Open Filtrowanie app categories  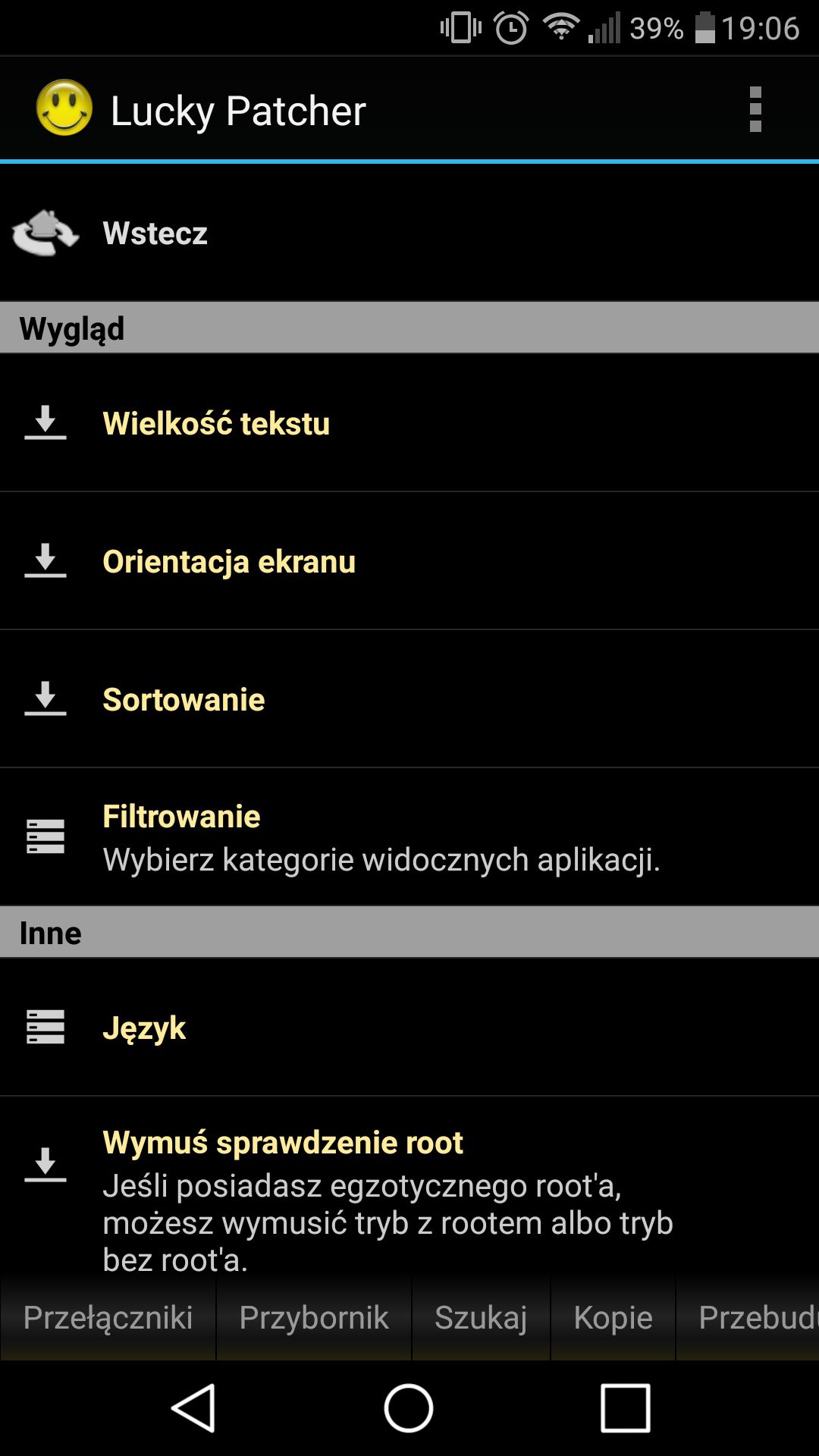pyautogui.click(x=409, y=837)
